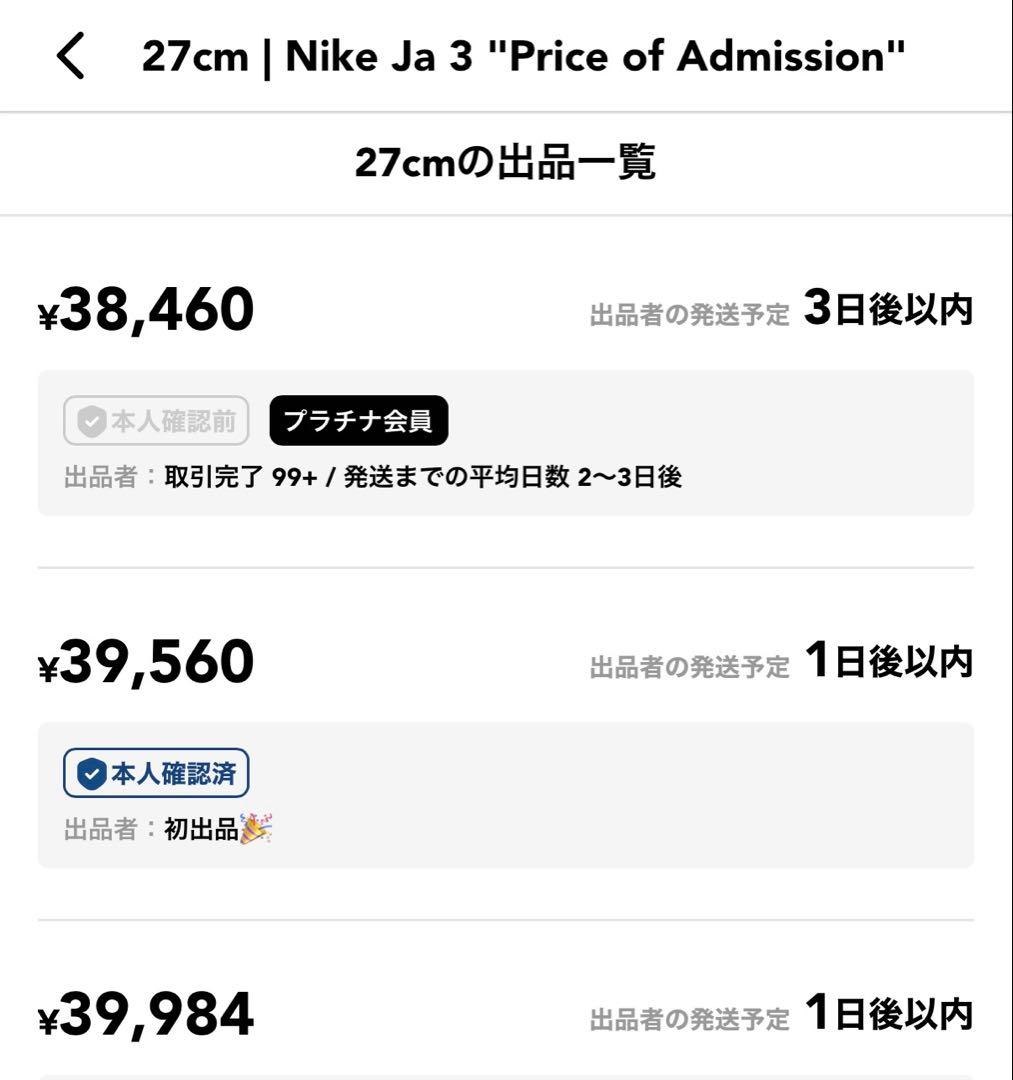Image resolution: width=1013 pixels, height=1080 pixels.
Task: Open the 本人確認前 status badge
Action: click(x=156, y=421)
